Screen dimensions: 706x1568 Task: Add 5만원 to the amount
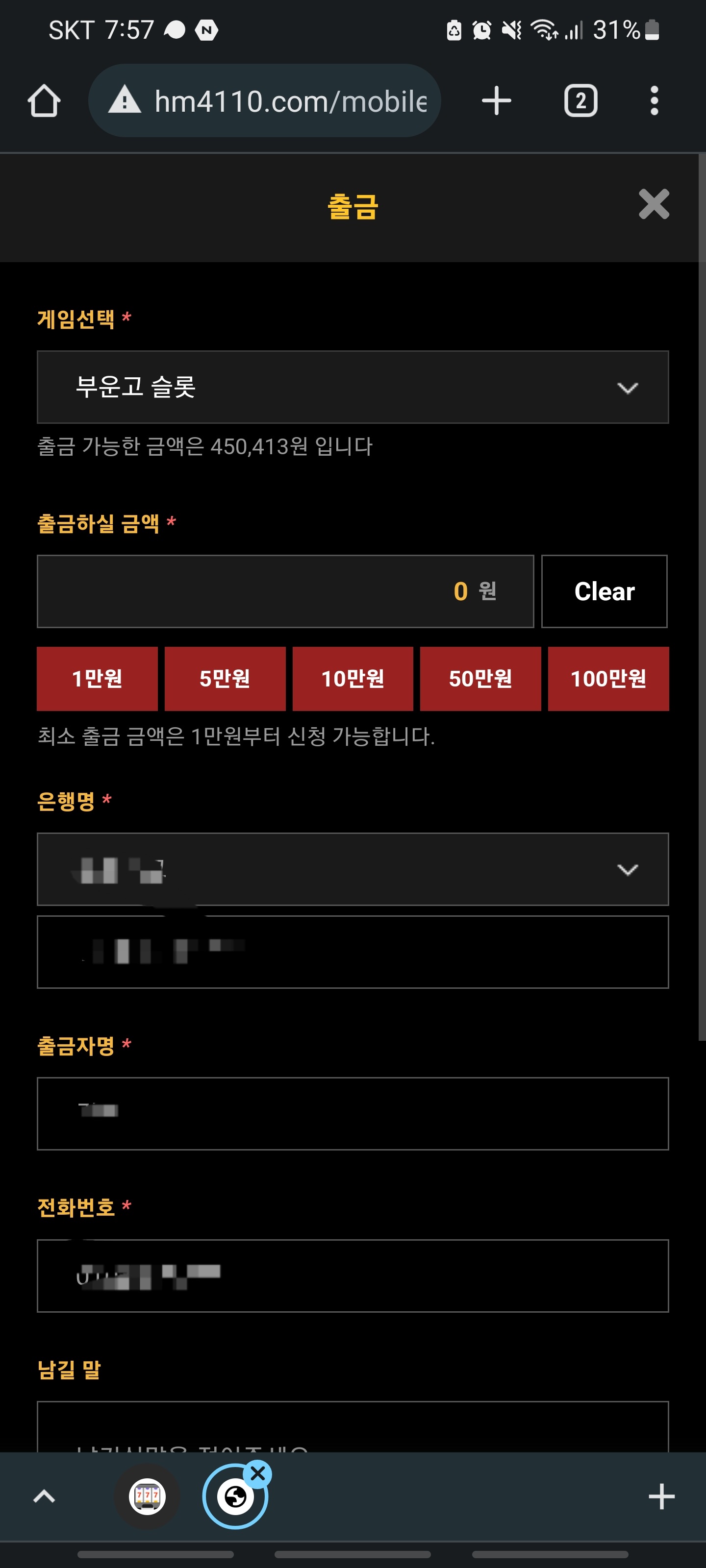[x=225, y=679]
